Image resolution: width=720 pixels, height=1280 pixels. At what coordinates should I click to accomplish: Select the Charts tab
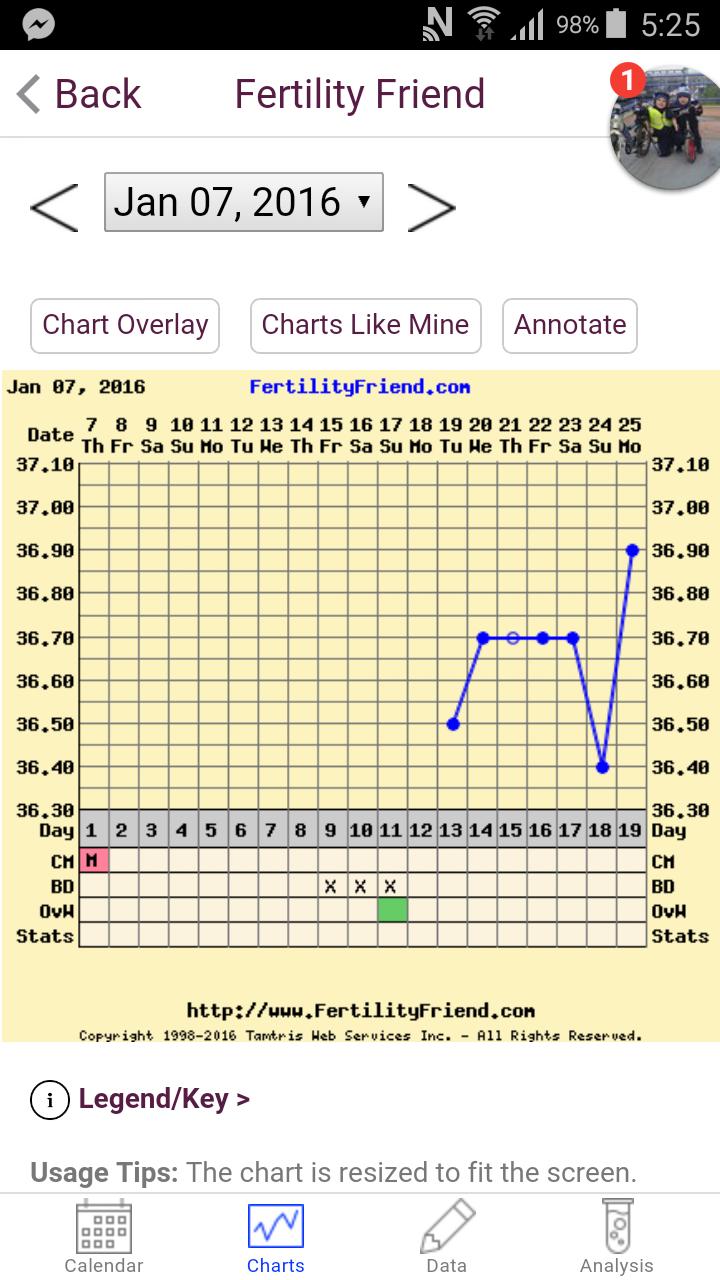[275, 1238]
